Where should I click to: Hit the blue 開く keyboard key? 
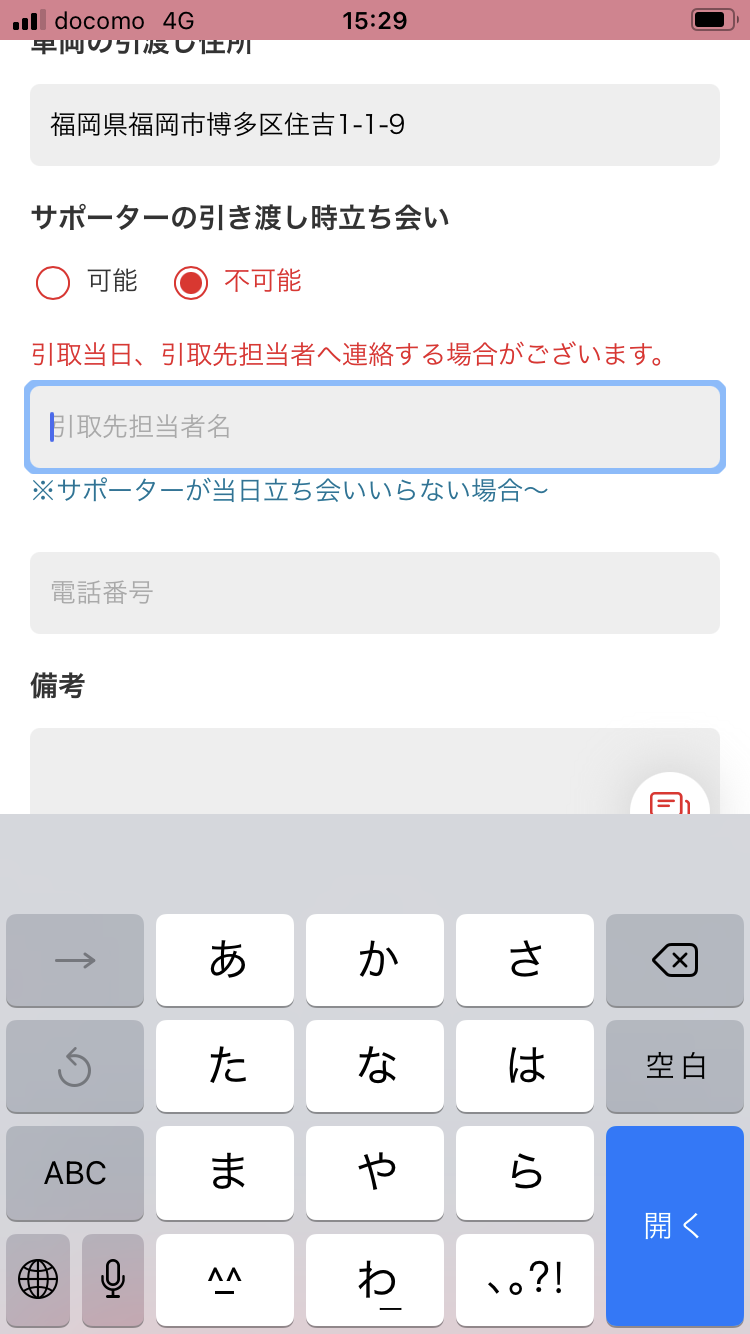(675, 1226)
